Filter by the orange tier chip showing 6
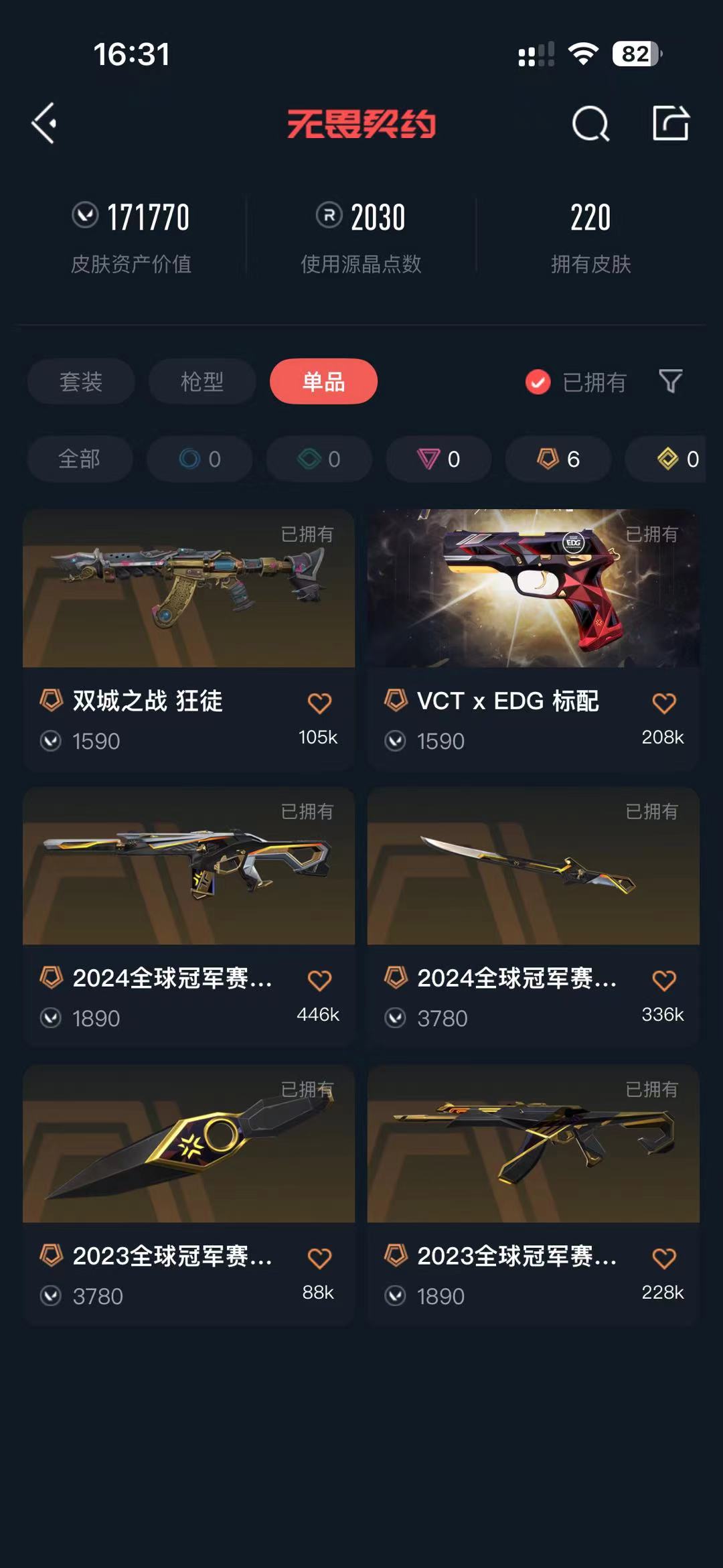The image size is (723, 1568). (x=558, y=459)
